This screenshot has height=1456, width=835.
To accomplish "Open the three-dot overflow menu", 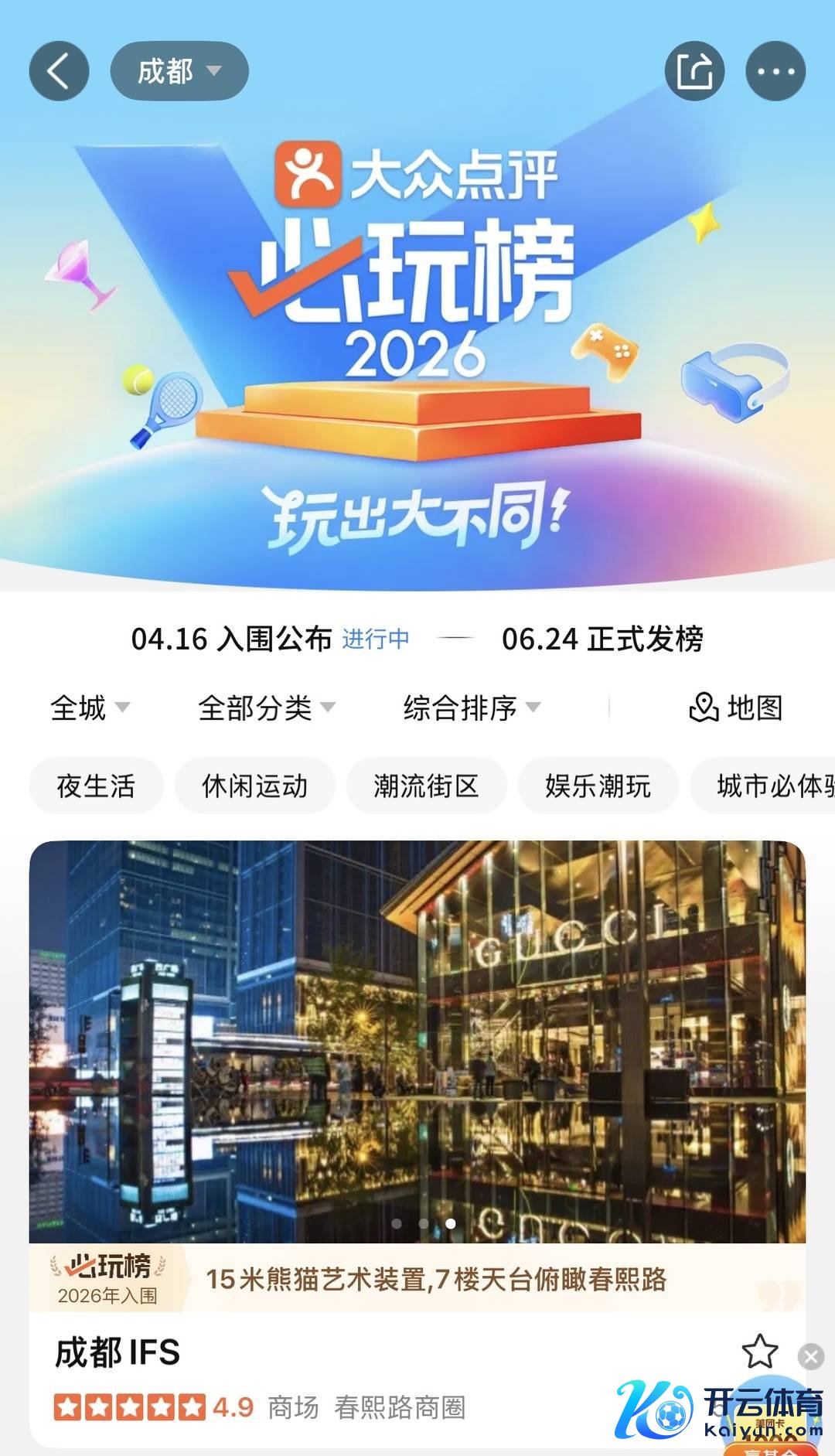I will 775,71.
